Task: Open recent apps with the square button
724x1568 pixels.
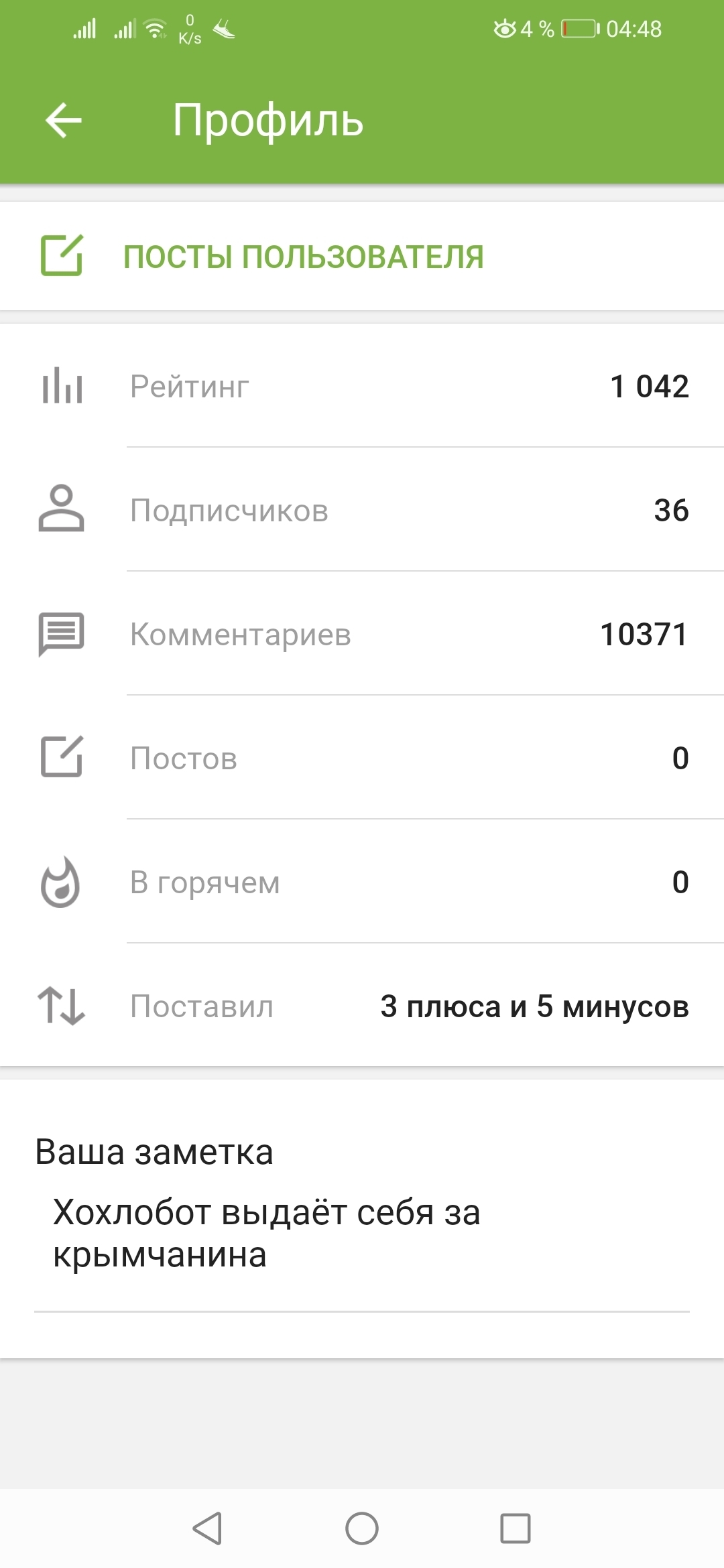Action: coord(516,1528)
